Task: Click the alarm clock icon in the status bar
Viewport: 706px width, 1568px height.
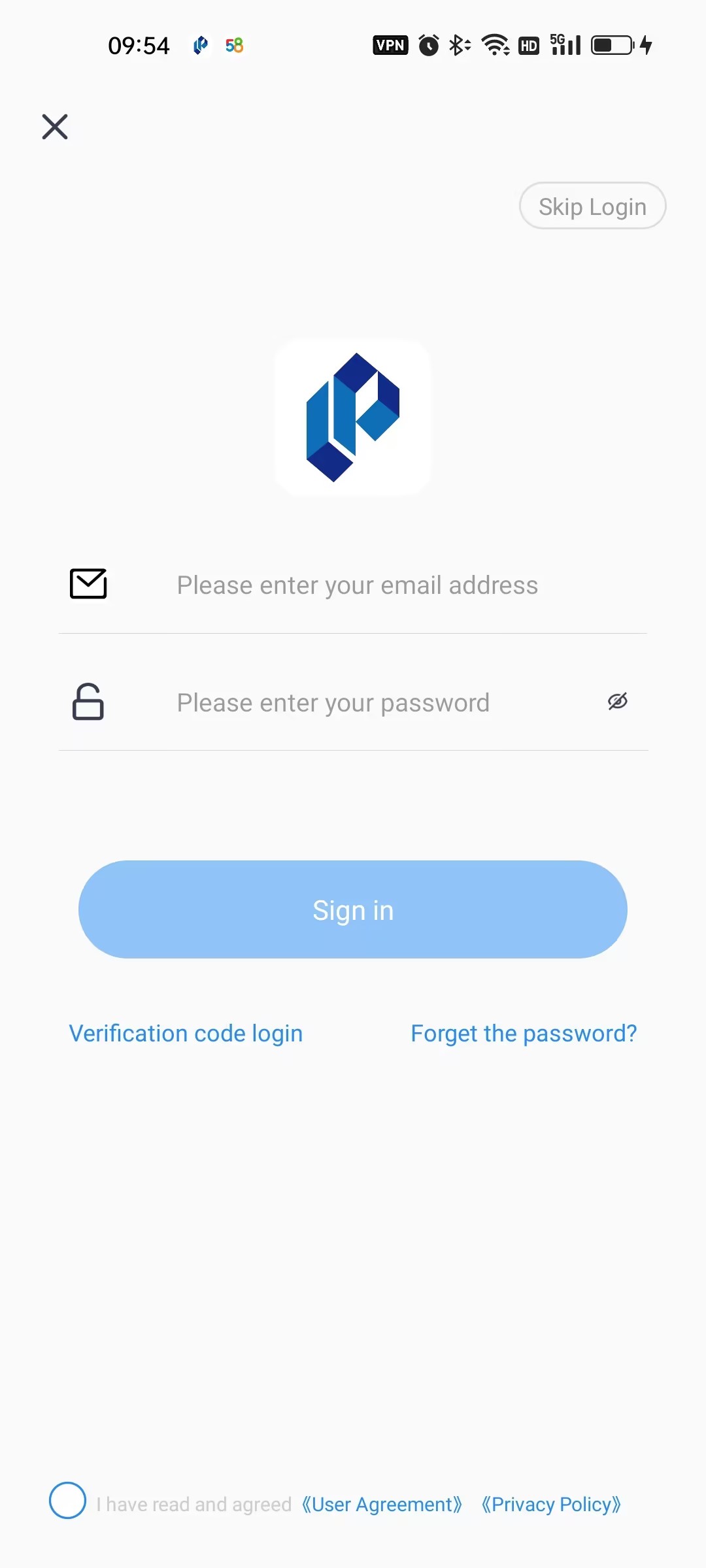Action: click(428, 44)
